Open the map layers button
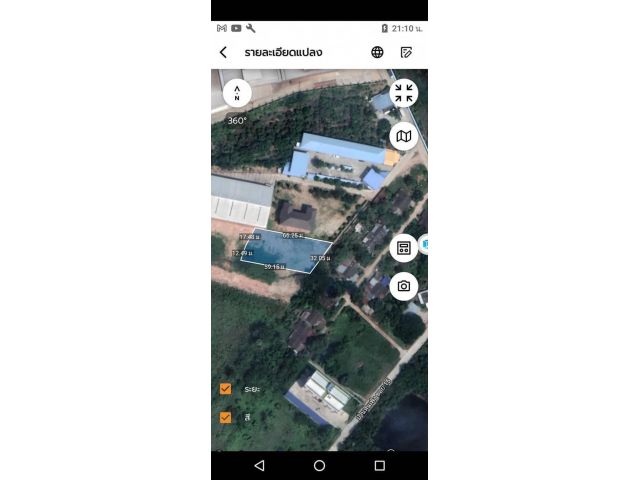640x480 pixels. pos(403,136)
